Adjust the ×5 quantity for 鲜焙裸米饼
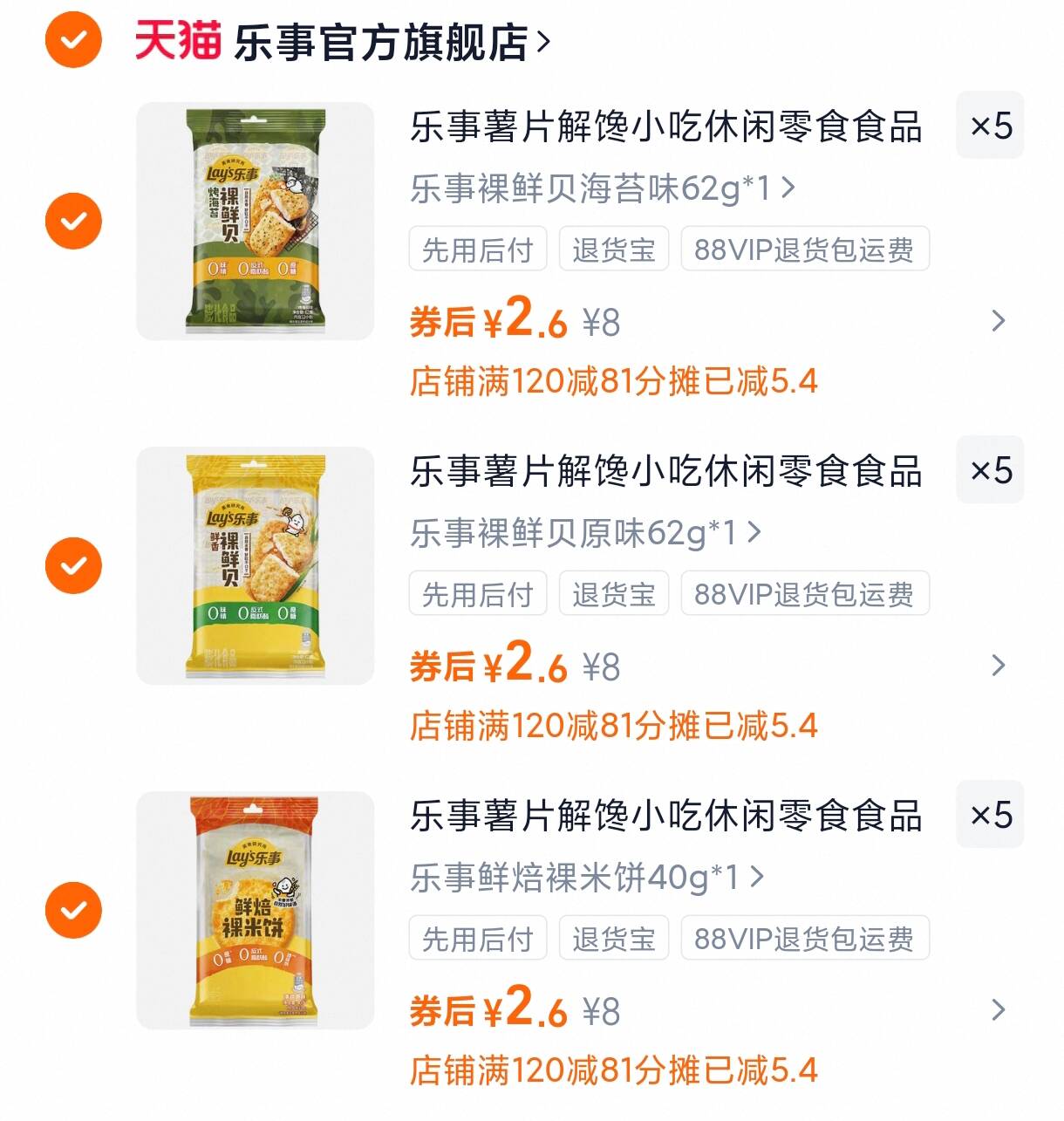The height and width of the screenshot is (1121, 1064). pos(990,815)
